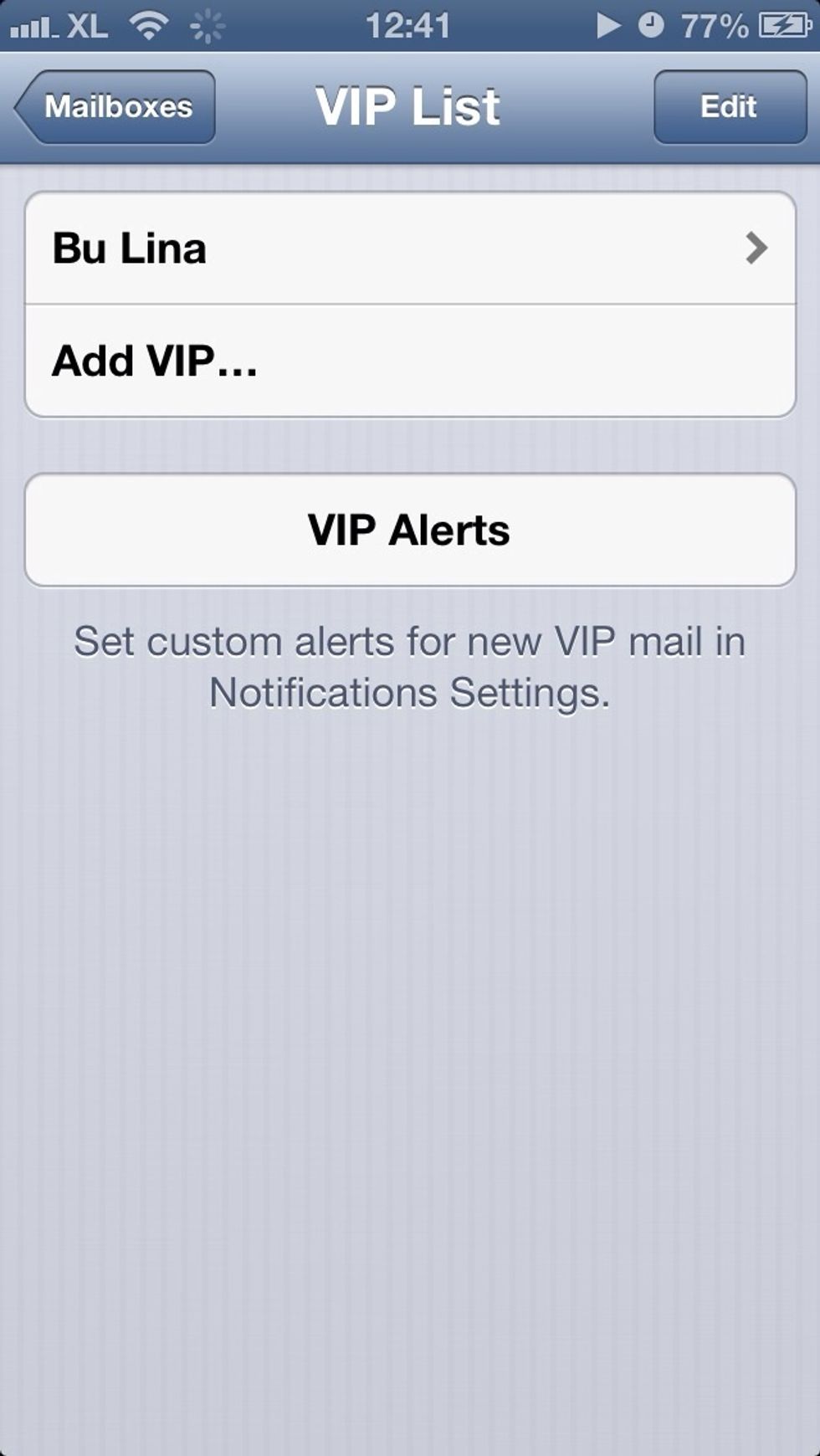Tap the 12:41 clock in status bar
Screen dimensions: 820x1456
click(x=407, y=25)
